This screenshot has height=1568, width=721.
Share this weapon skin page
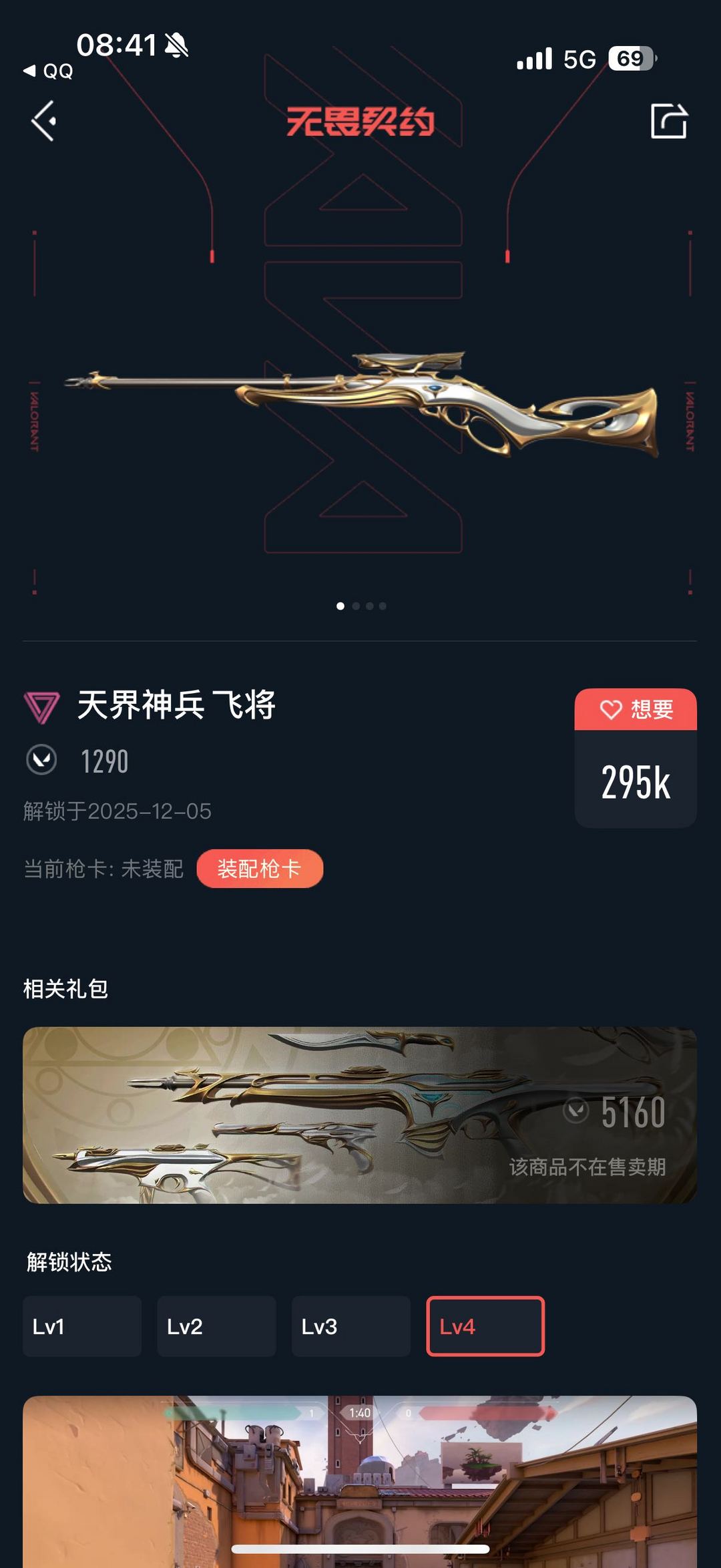click(x=668, y=122)
